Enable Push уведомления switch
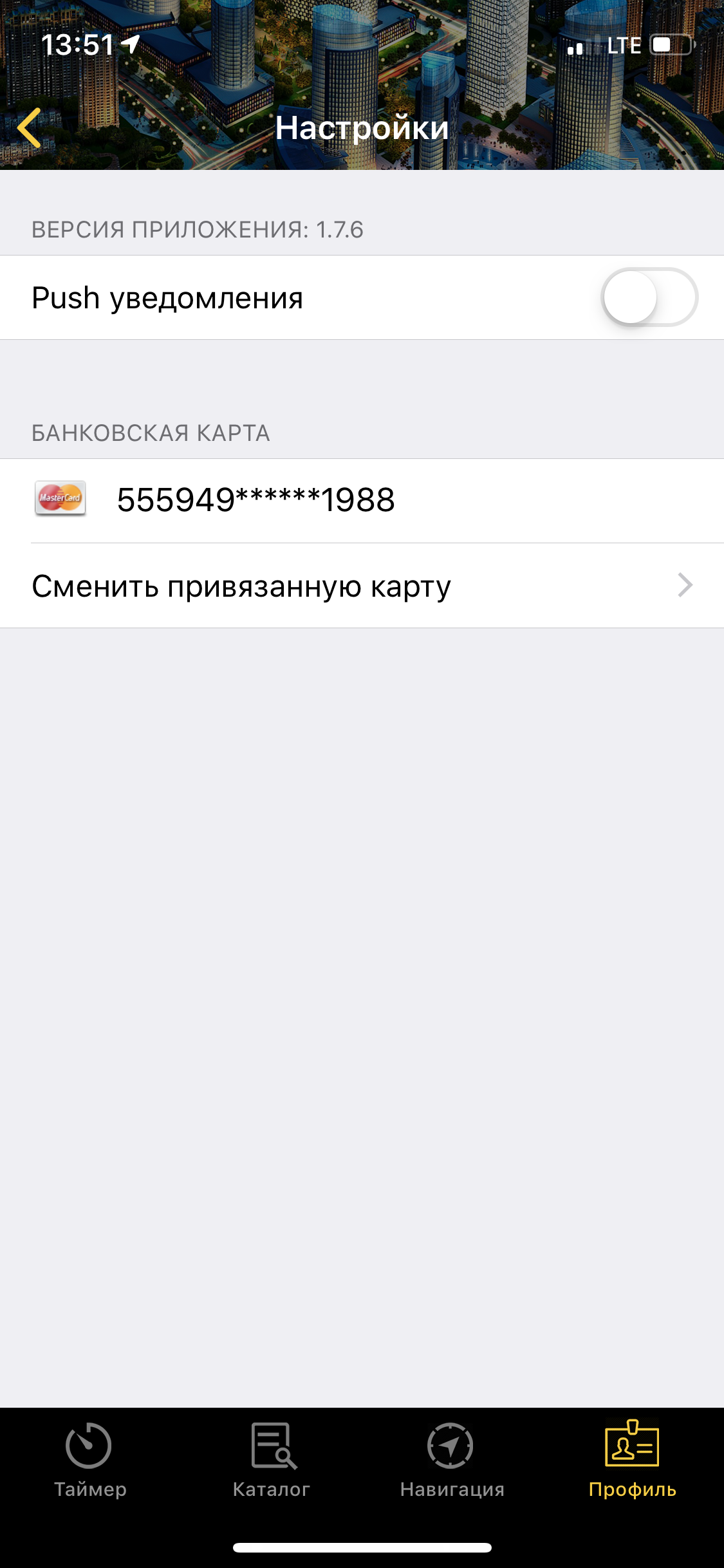Image resolution: width=724 pixels, height=1568 pixels. click(x=649, y=297)
